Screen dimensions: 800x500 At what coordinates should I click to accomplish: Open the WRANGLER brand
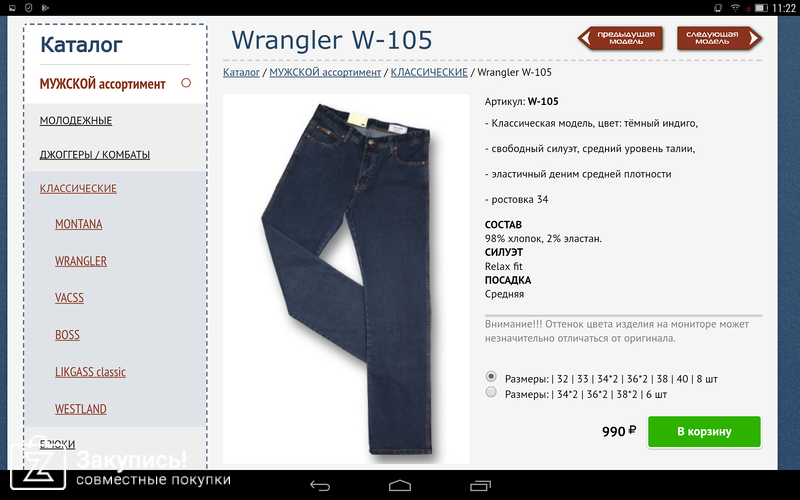click(81, 261)
